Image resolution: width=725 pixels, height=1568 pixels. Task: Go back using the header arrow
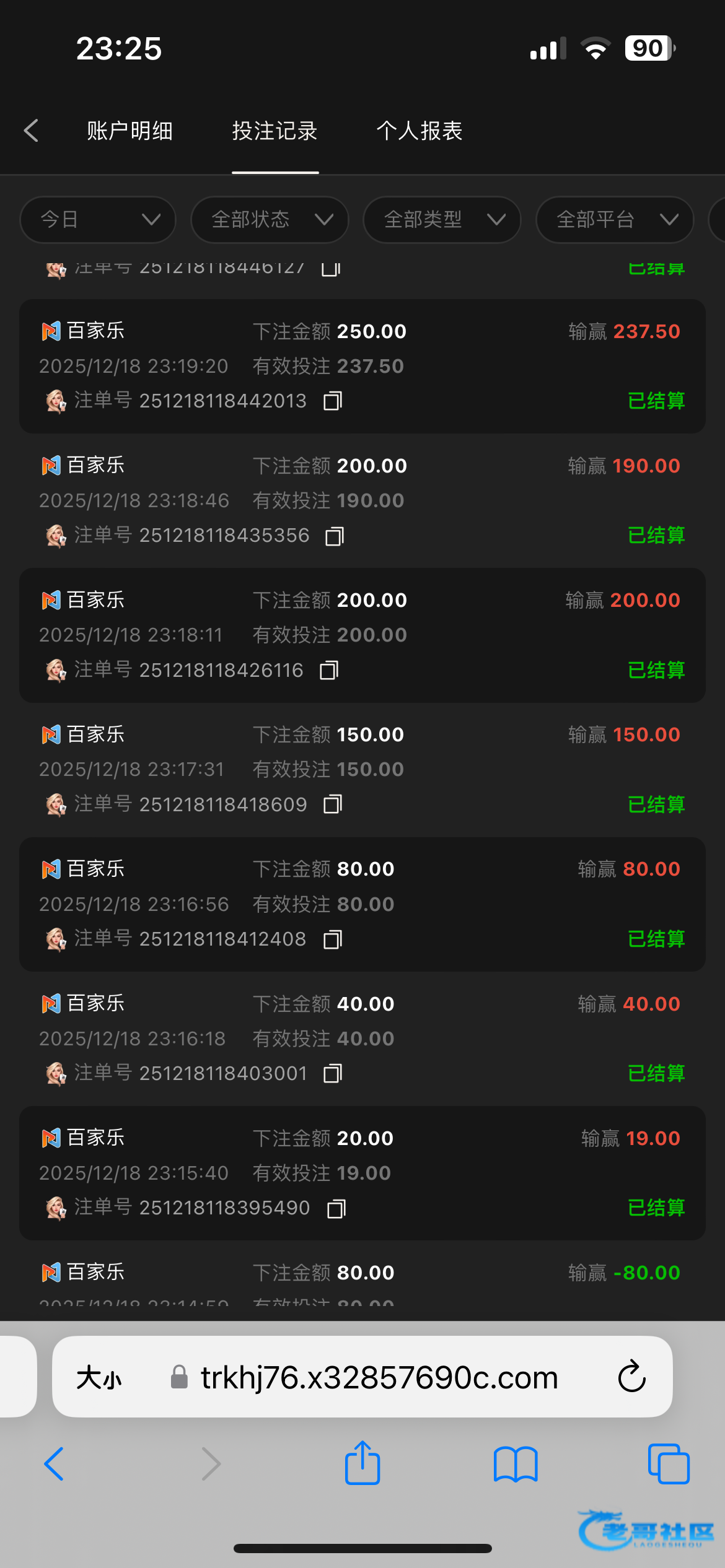(x=31, y=131)
